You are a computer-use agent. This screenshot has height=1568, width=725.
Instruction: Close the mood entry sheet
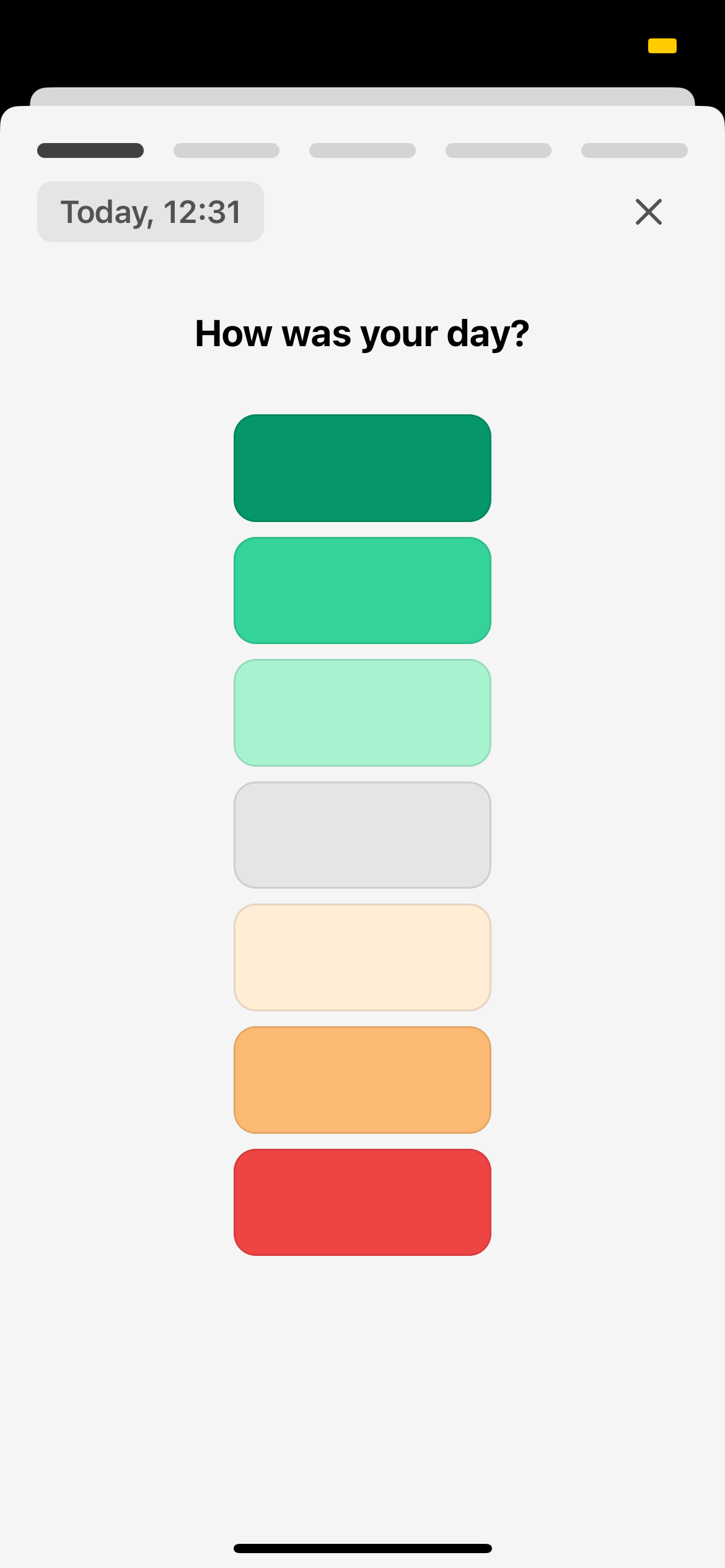pyautogui.click(x=649, y=212)
